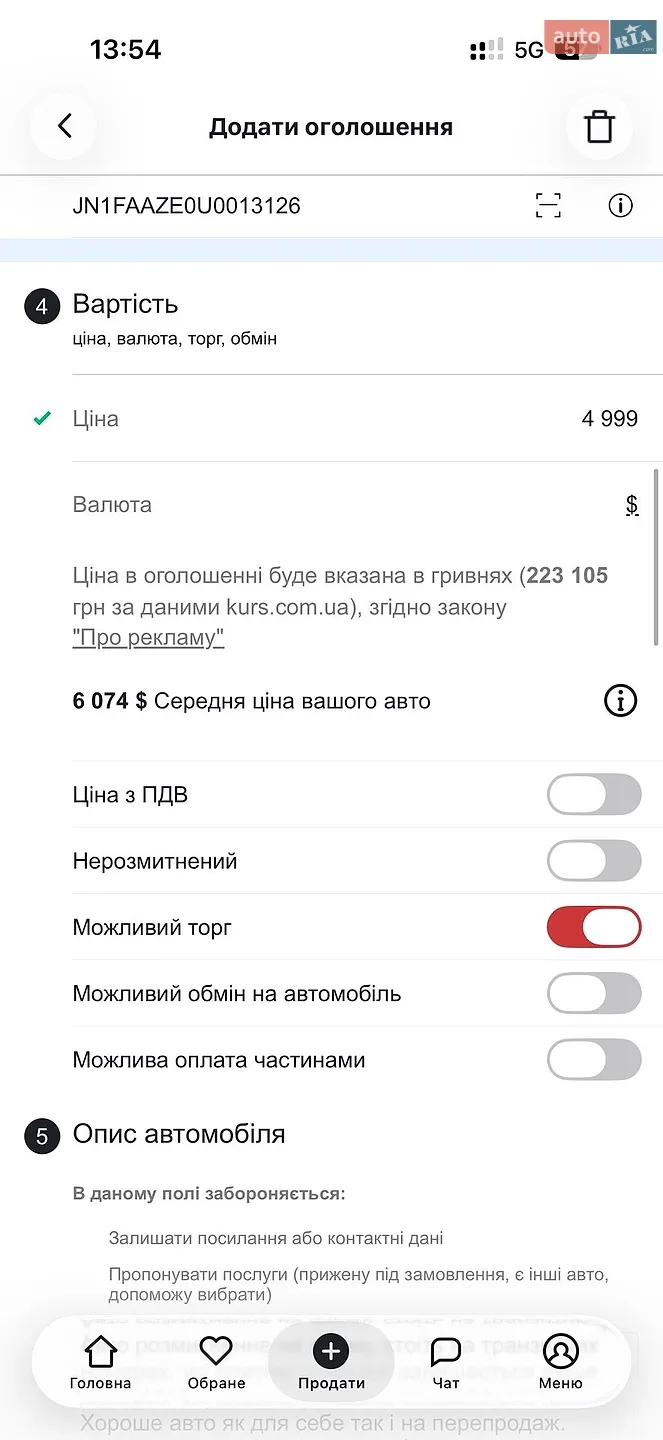The width and height of the screenshot is (663, 1440).
Task: Enable Можлива оплата частинами
Action: coord(594,1060)
